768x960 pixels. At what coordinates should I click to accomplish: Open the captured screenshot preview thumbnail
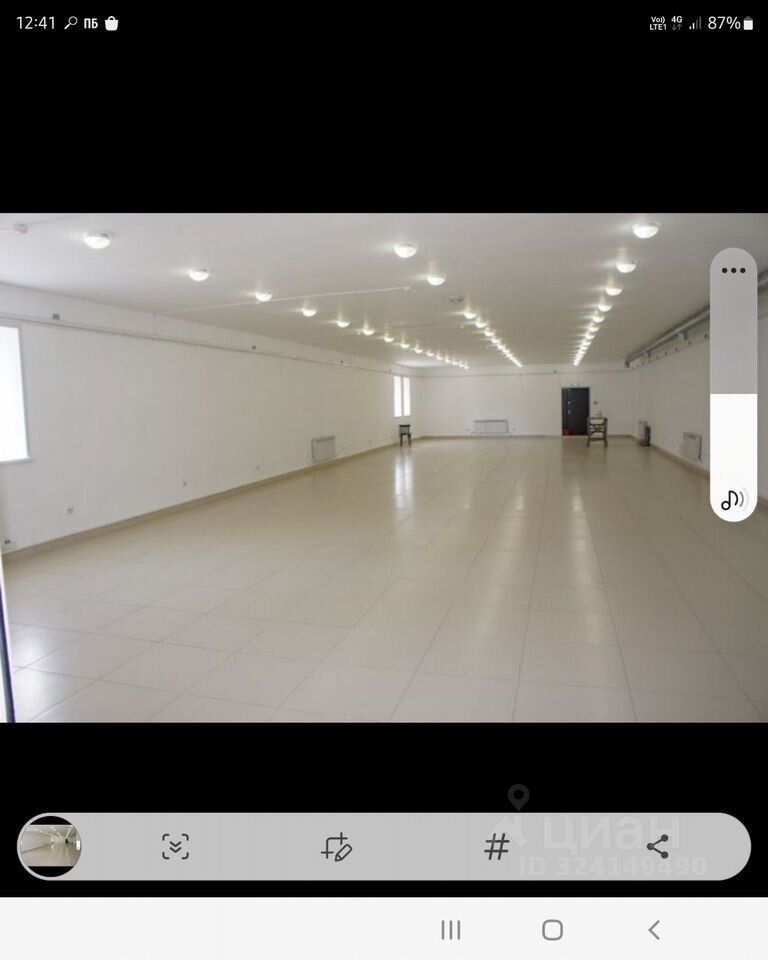(49, 847)
